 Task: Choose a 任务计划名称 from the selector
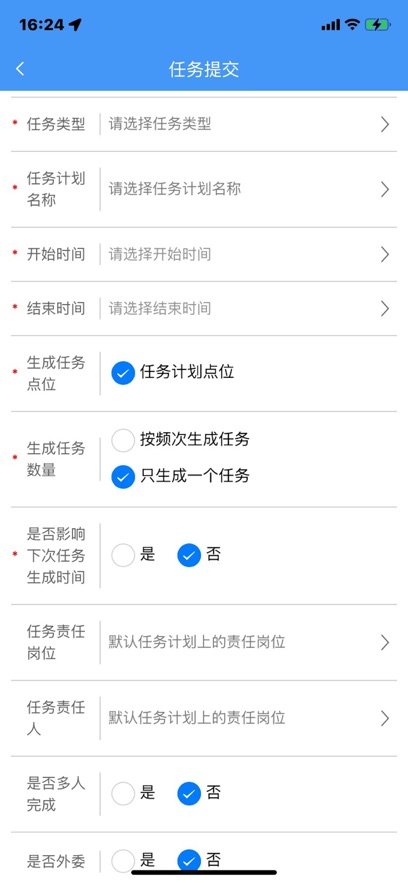click(x=204, y=189)
